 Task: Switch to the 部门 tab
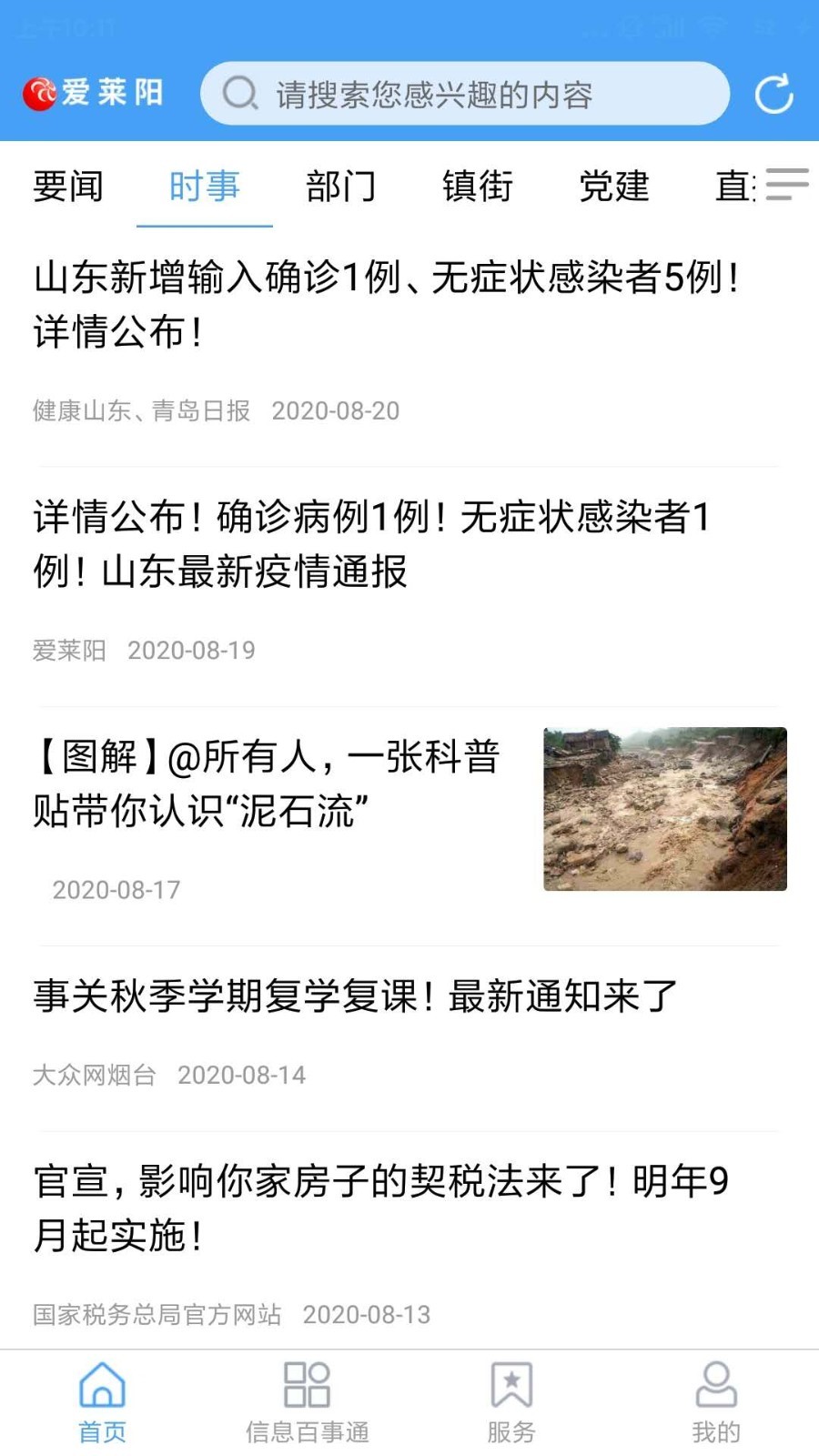341,187
